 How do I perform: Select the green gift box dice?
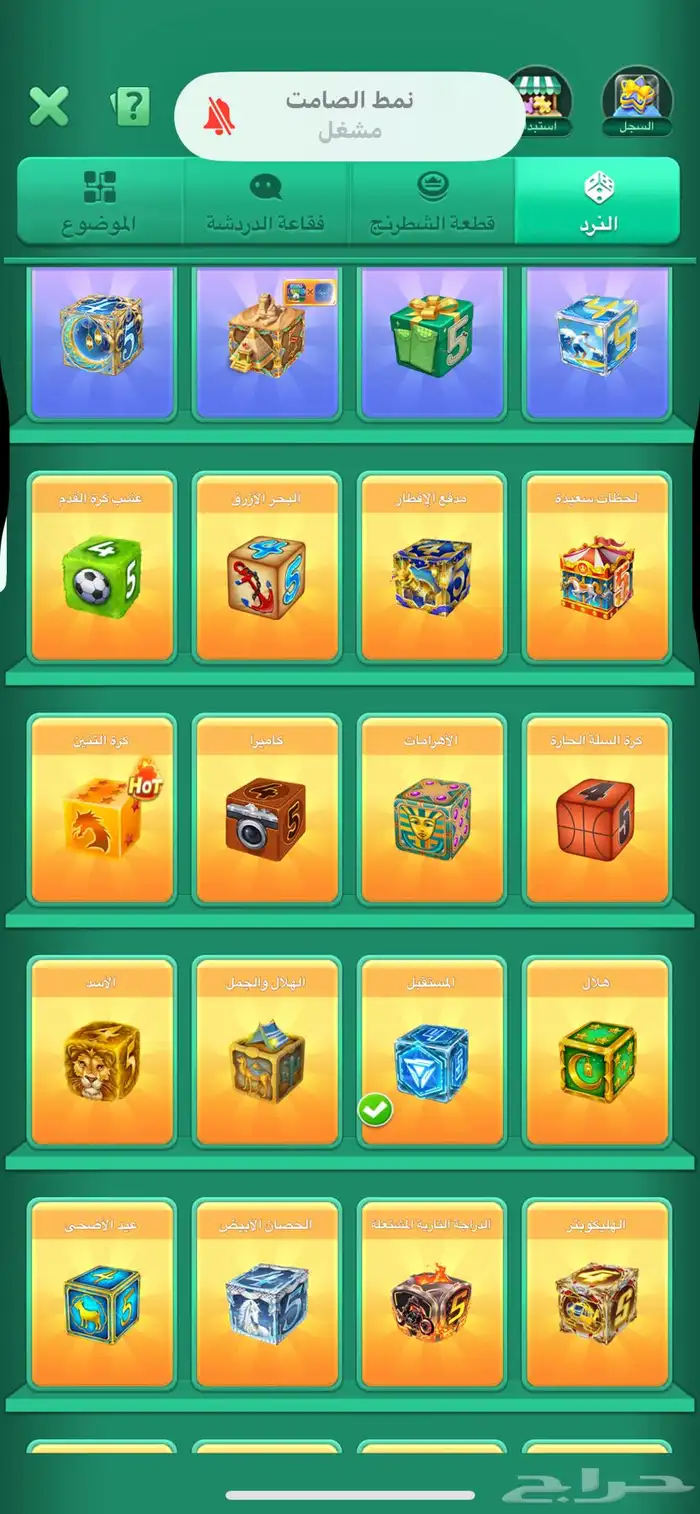coord(432,342)
